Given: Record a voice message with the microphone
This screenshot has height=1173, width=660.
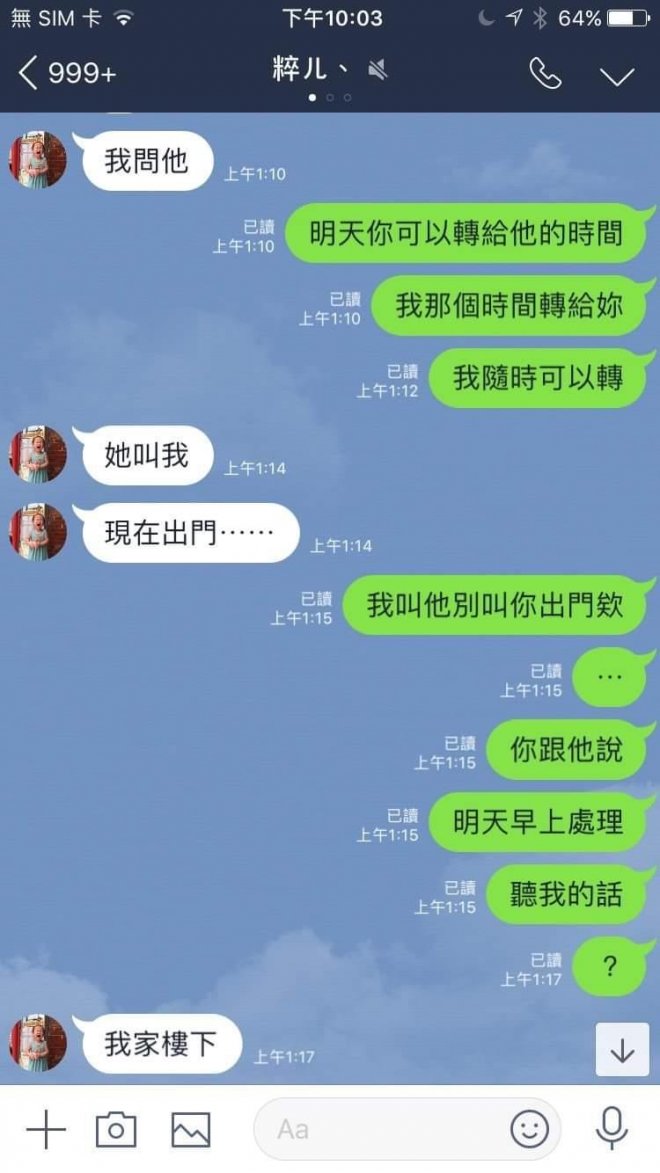Looking at the screenshot, I should click(x=612, y=1130).
